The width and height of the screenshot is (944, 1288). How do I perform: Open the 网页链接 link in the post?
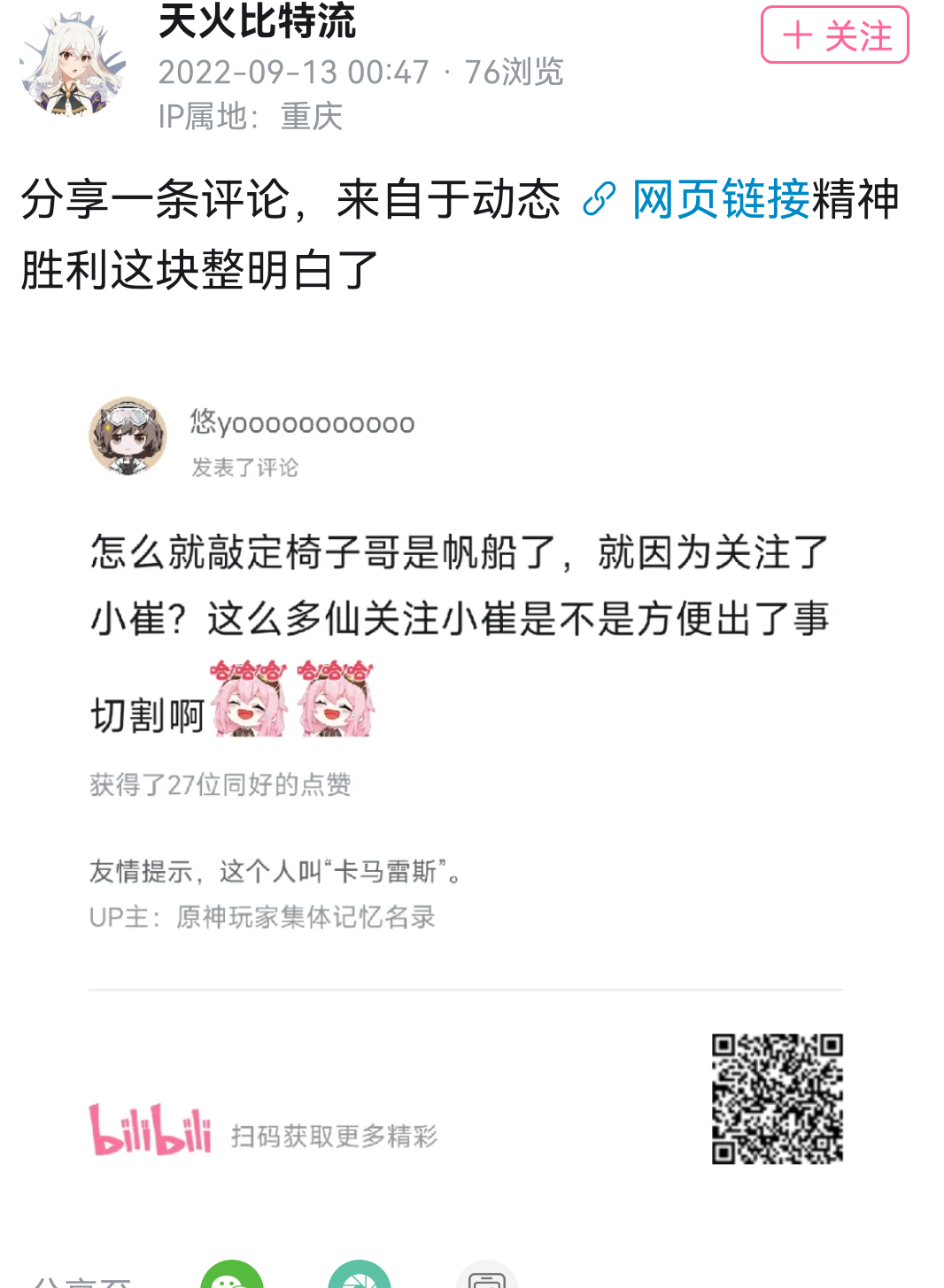(x=719, y=199)
